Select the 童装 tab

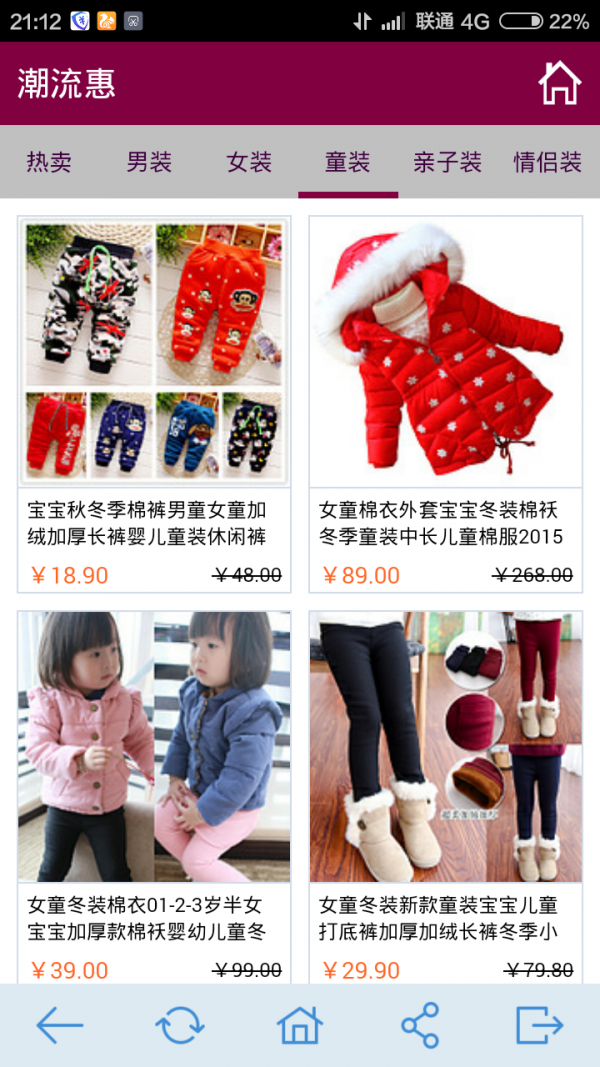348,162
